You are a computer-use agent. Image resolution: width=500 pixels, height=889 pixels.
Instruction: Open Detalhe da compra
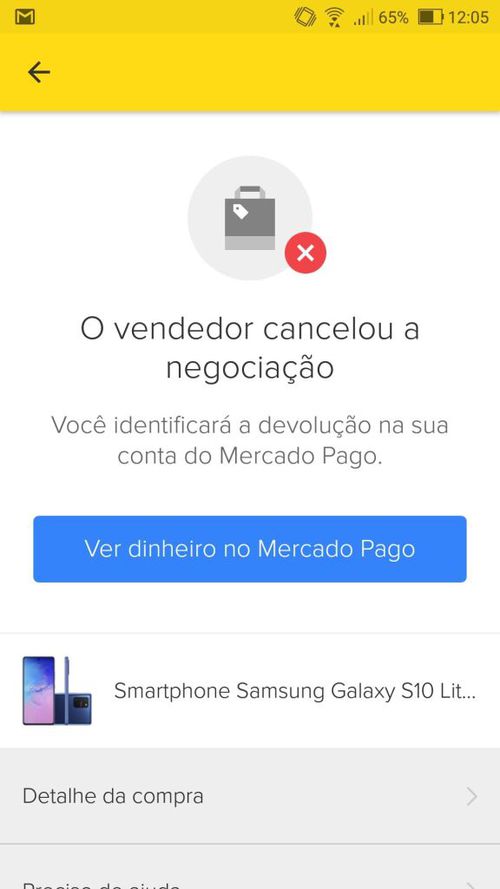click(x=250, y=796)
